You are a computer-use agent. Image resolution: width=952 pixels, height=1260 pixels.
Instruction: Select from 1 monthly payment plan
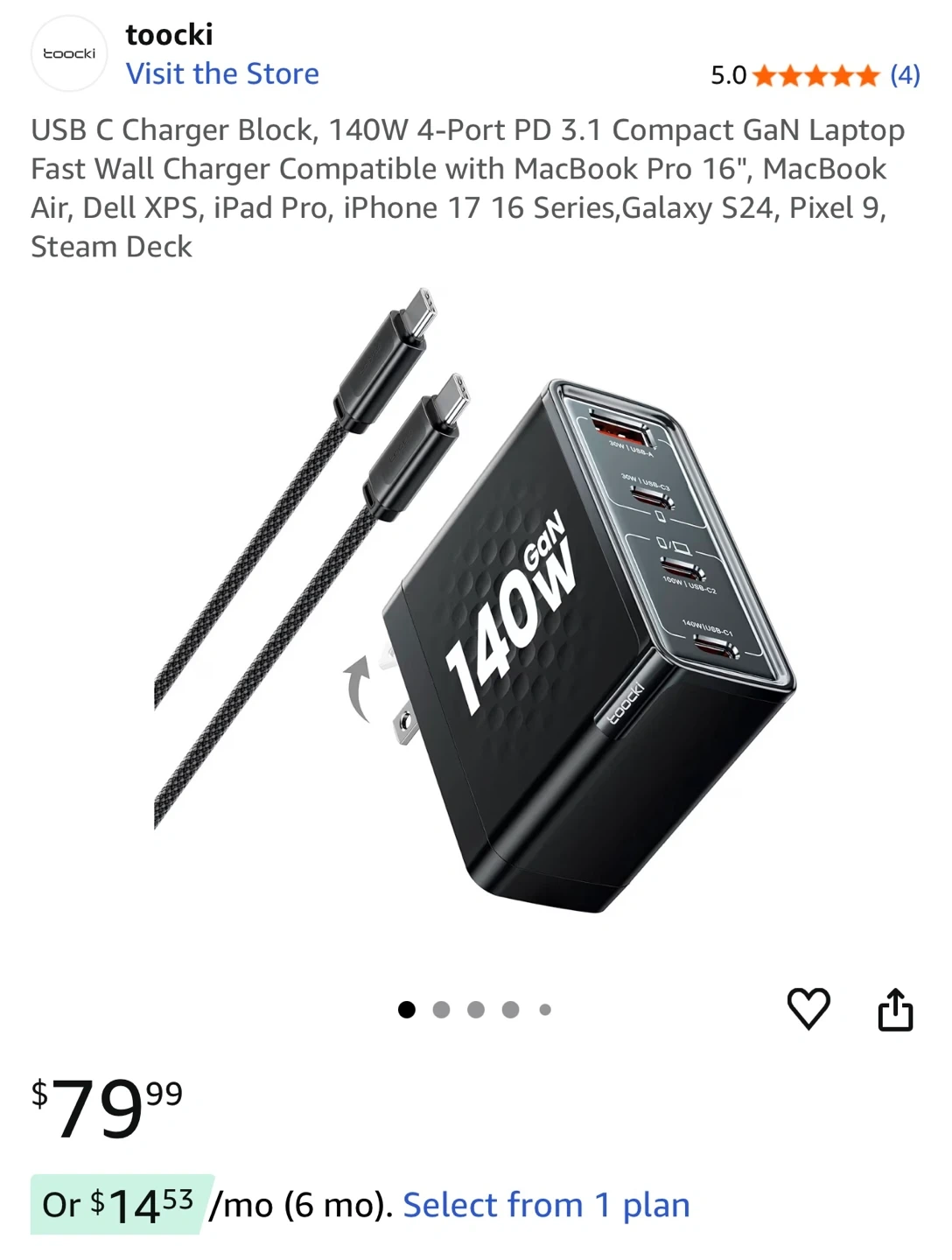(x=546, y=1205)
